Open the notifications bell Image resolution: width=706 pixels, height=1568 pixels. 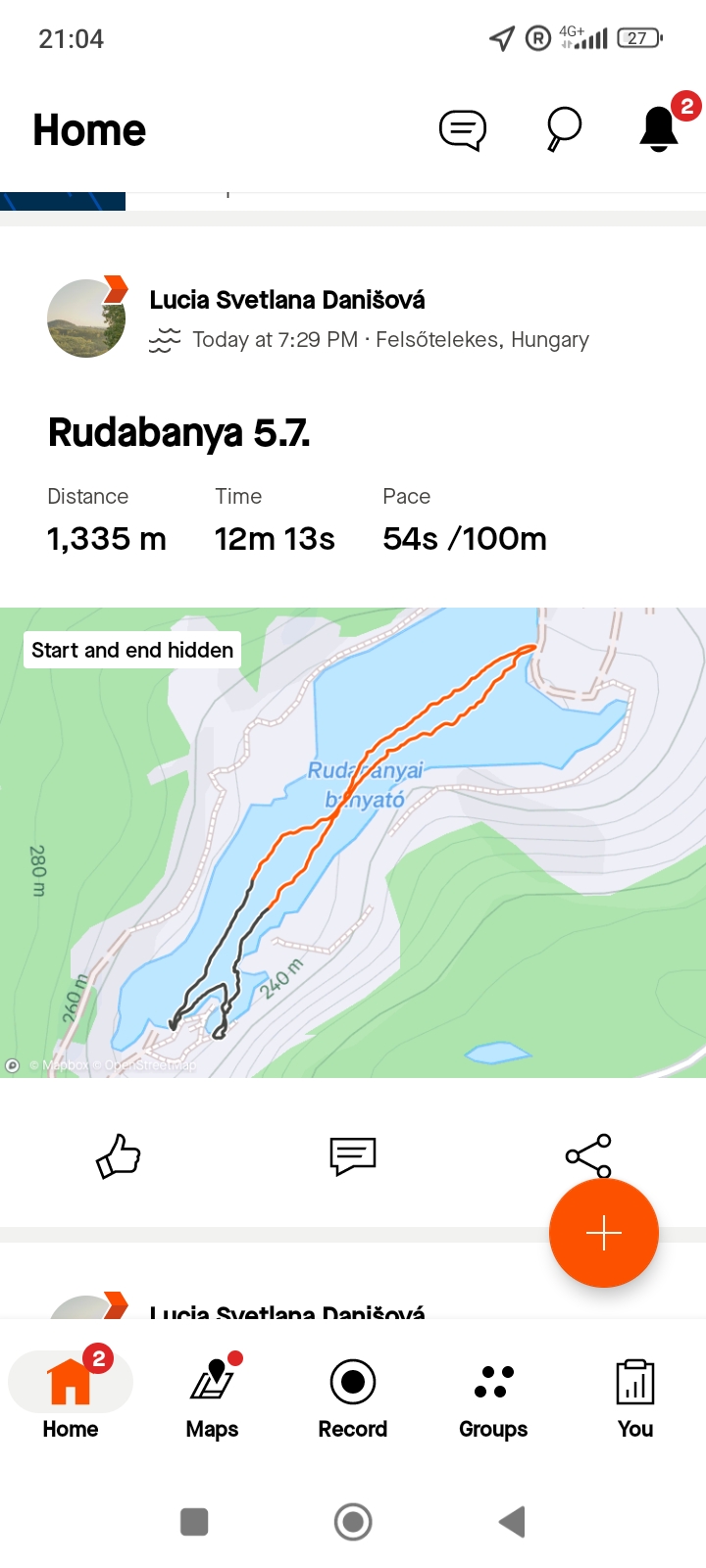pyautogui.click(x=659, y=129)
